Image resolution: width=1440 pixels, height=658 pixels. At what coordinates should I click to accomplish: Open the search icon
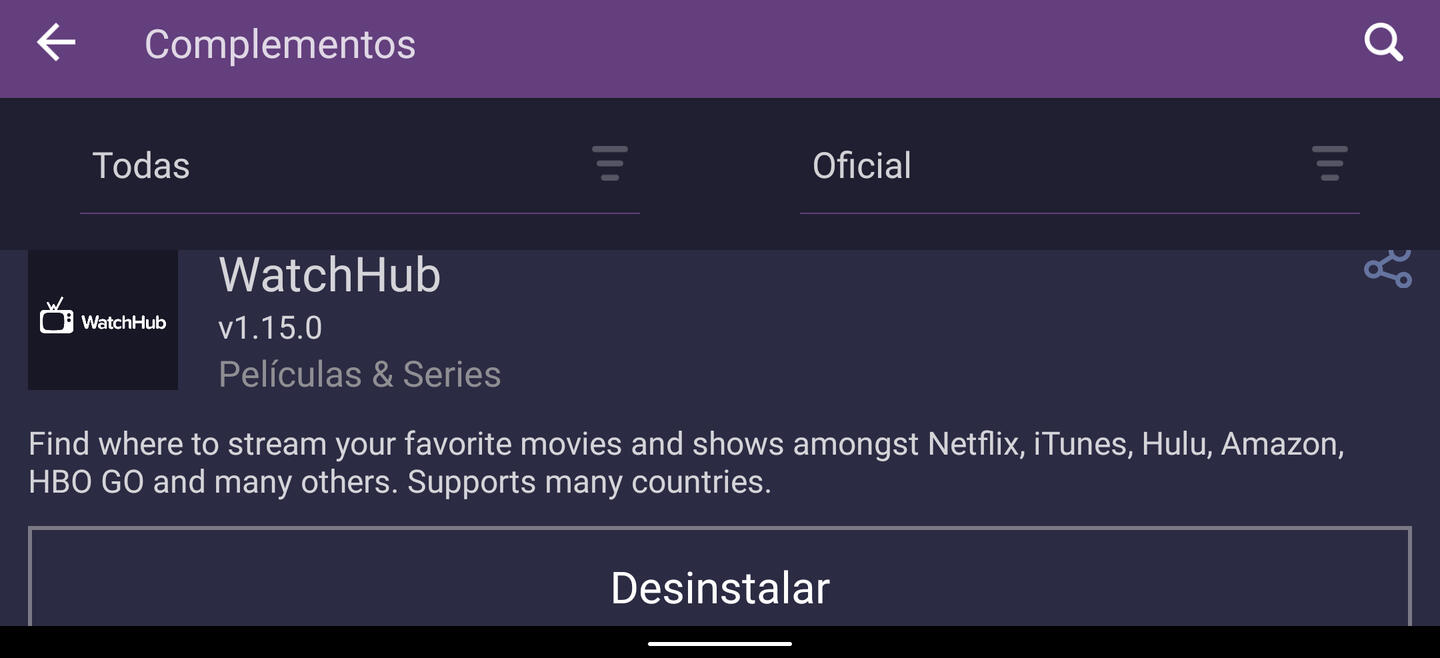[1383, 44]
